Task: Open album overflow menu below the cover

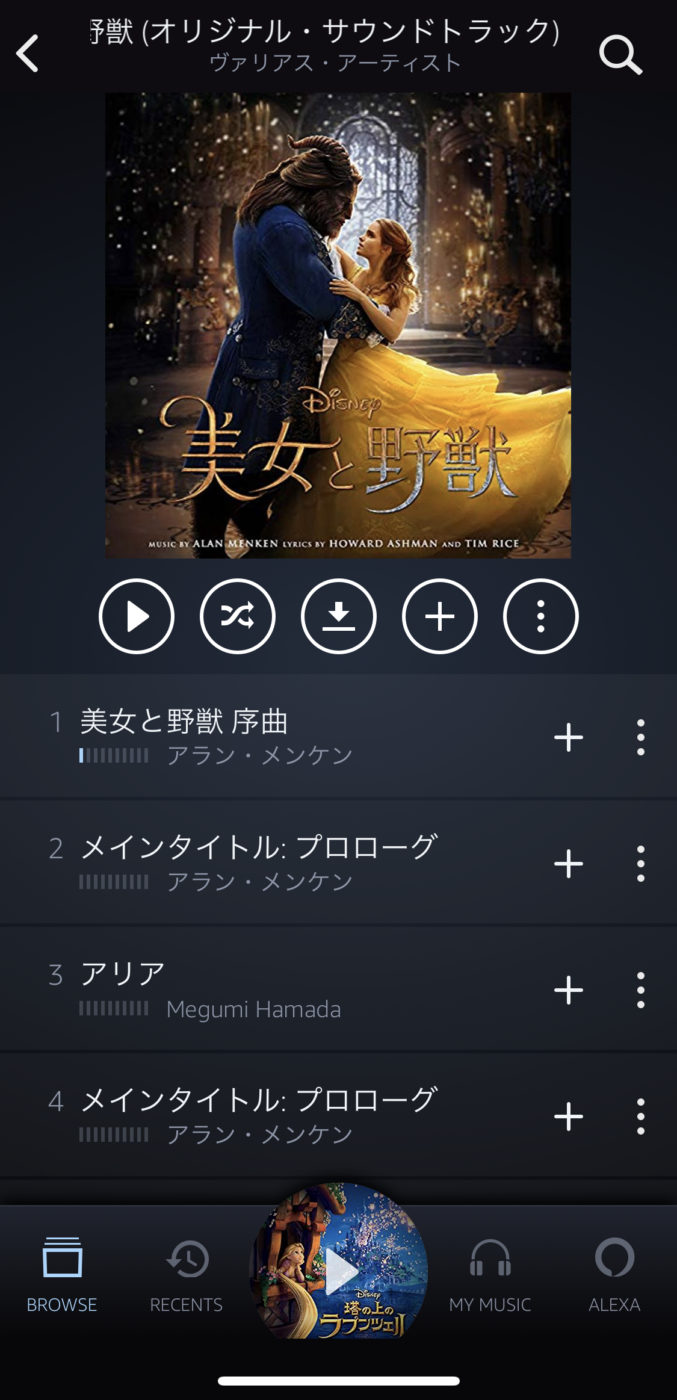Action: point(541,617)
